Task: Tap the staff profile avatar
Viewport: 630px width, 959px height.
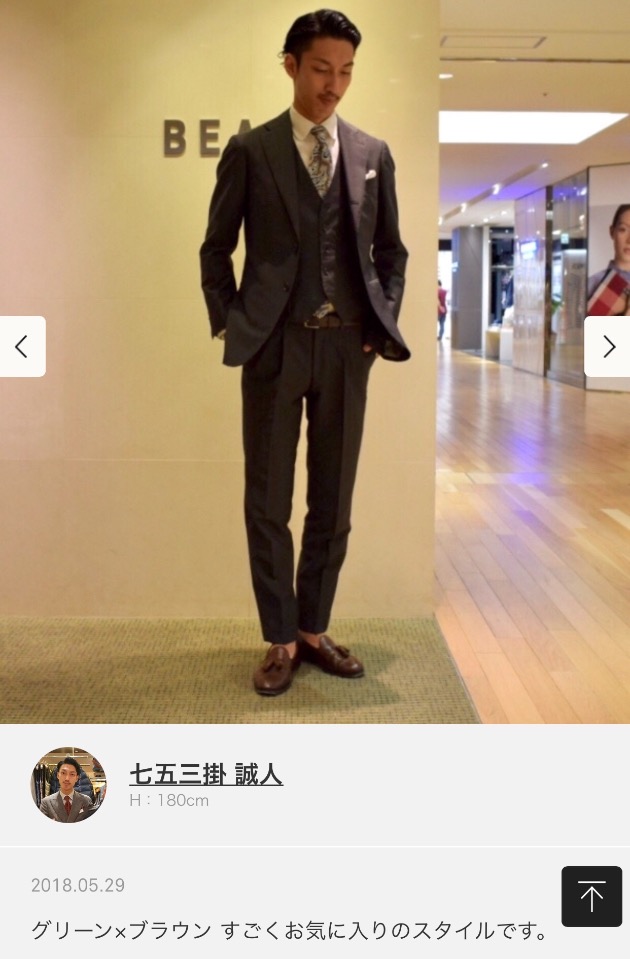Action: [x=68, y=785]
